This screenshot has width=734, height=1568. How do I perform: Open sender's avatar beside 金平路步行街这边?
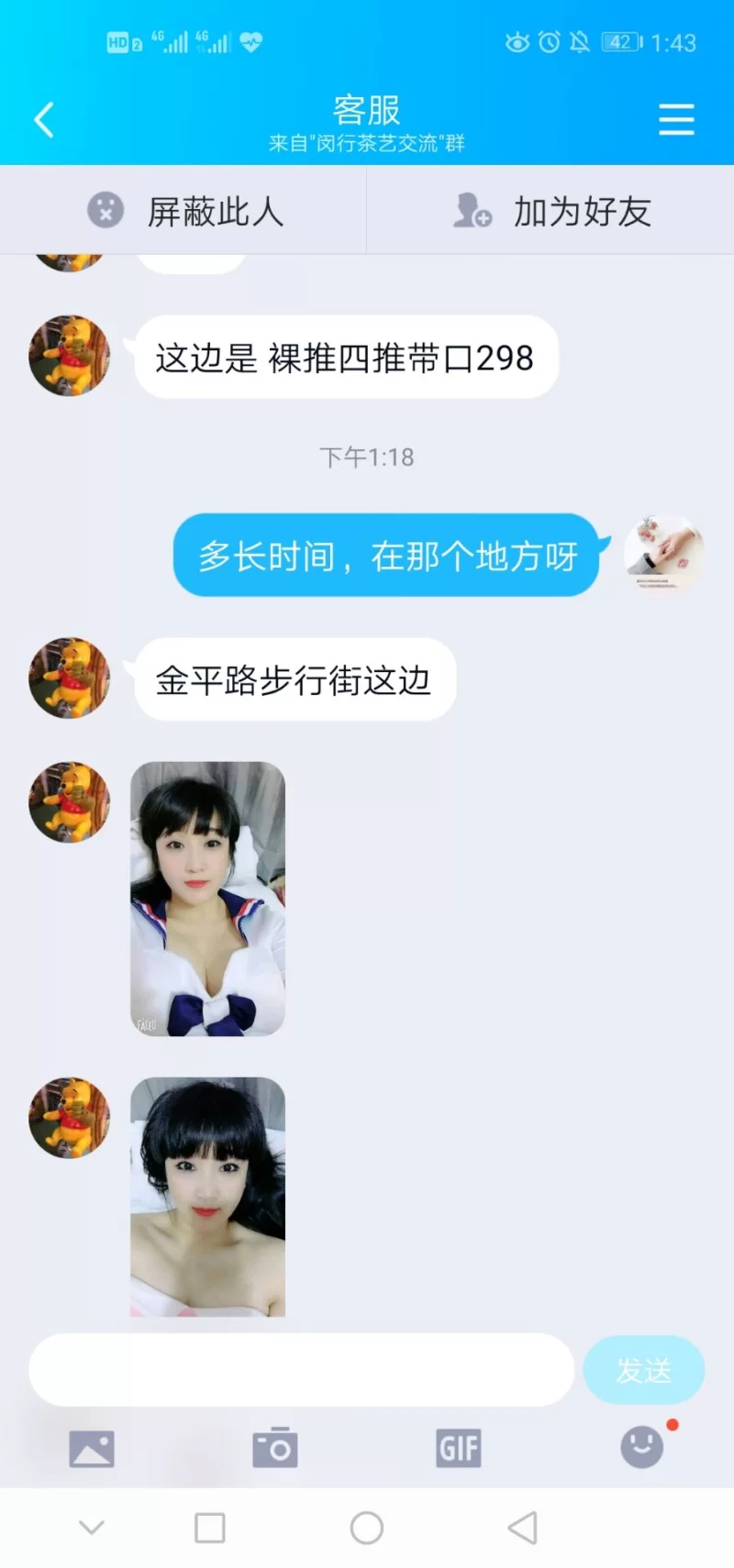[x=69, y=679]
